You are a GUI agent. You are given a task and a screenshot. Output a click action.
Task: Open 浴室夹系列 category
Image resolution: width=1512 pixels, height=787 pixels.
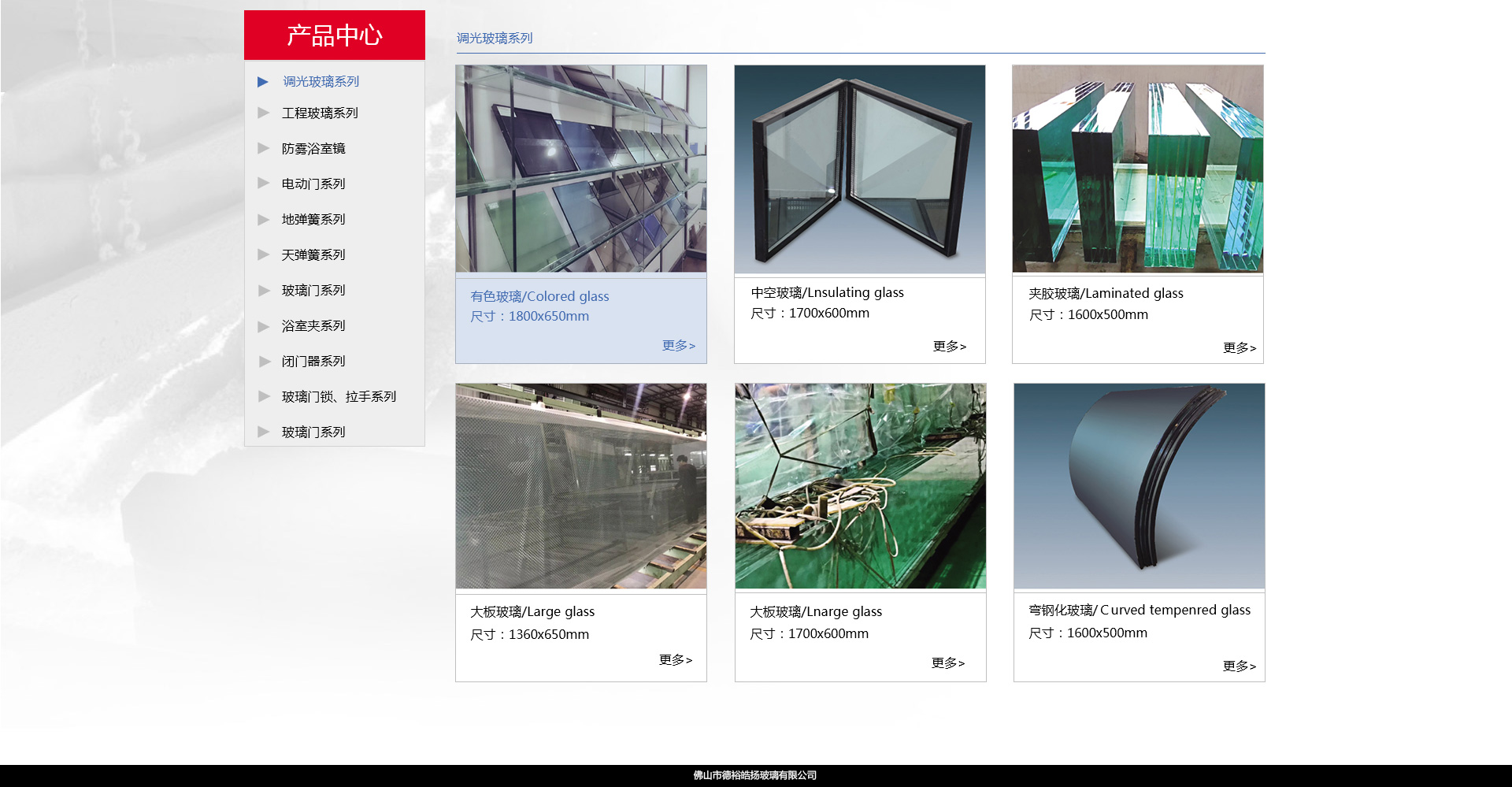(313, 325)
